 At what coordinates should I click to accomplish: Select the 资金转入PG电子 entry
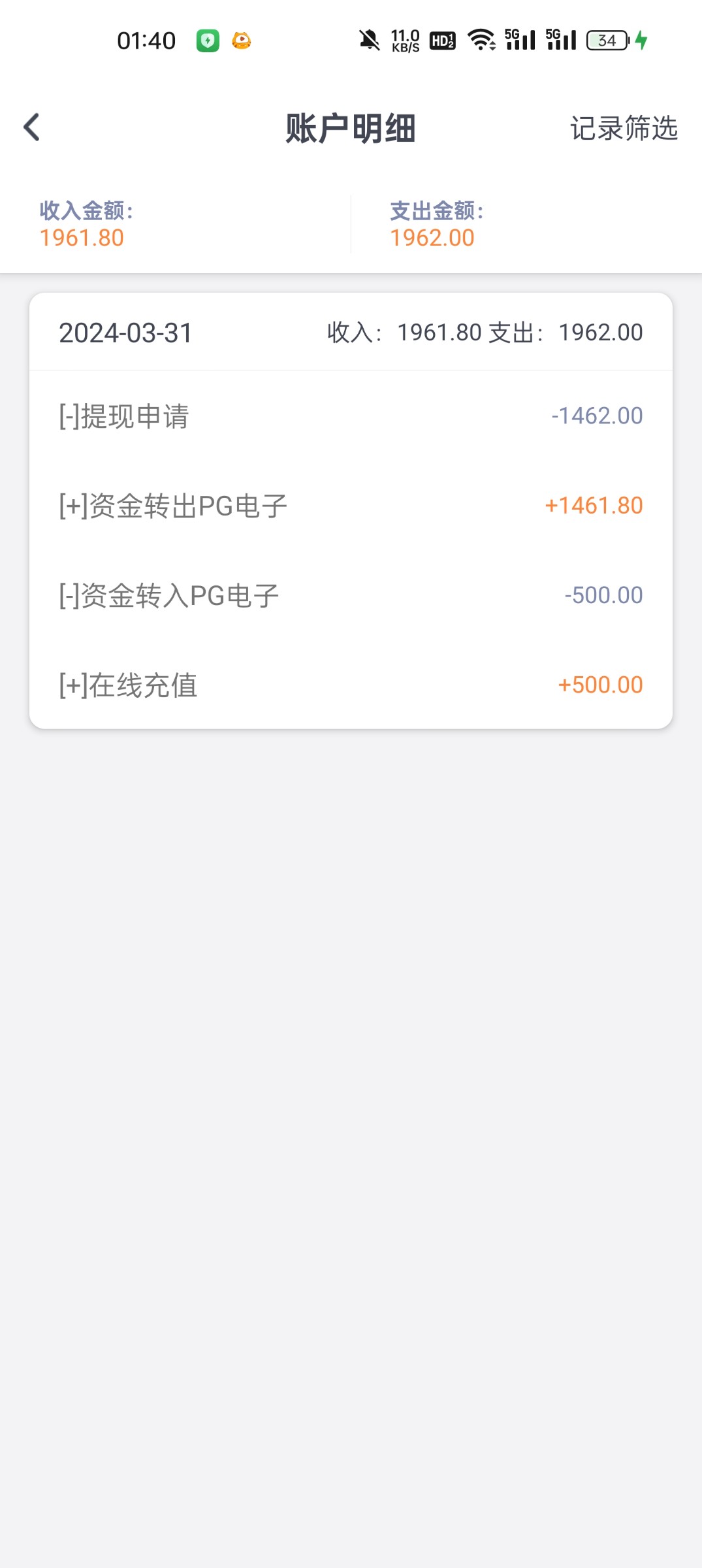tap(351, 595)
